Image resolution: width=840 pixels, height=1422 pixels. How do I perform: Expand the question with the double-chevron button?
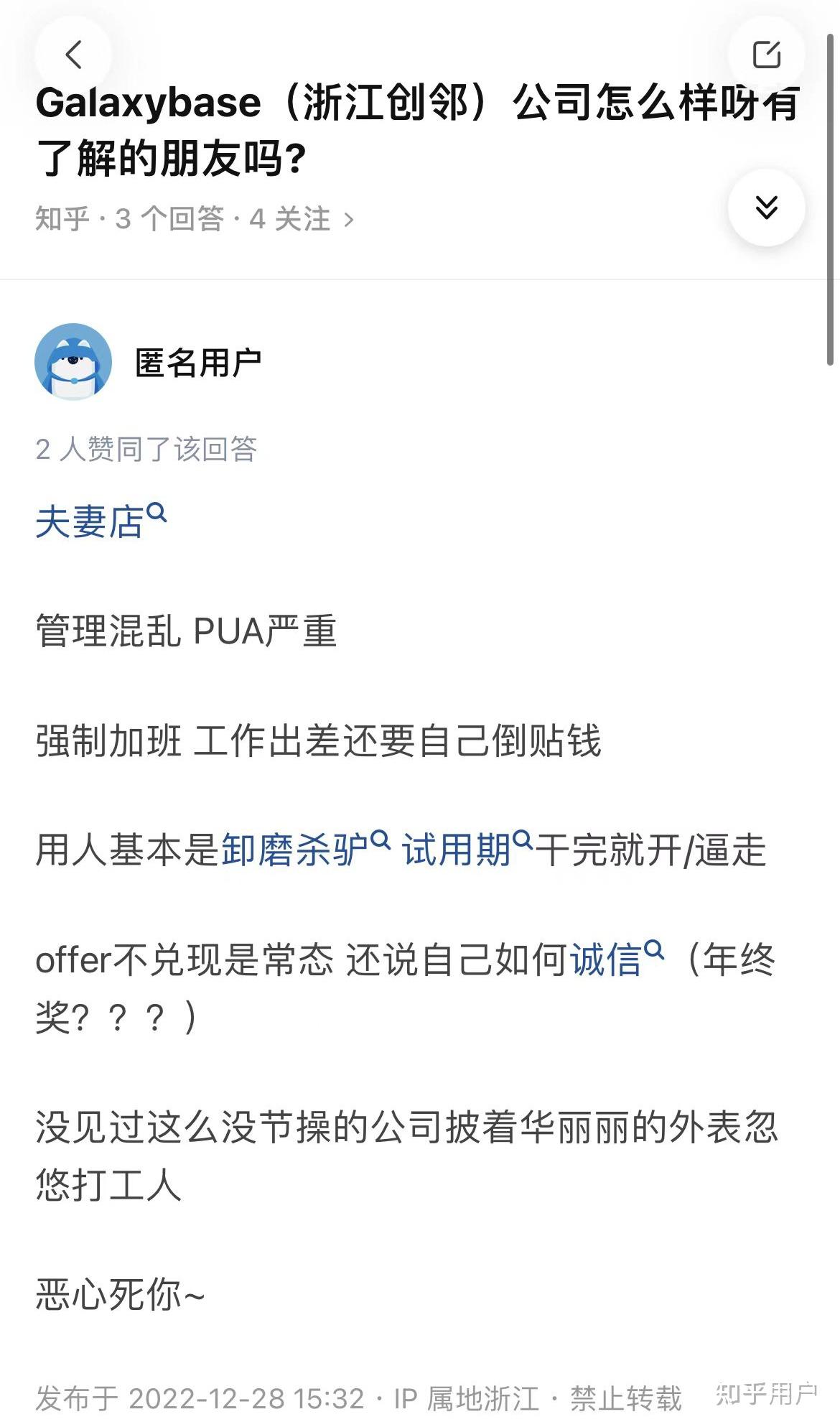[766, 208]
